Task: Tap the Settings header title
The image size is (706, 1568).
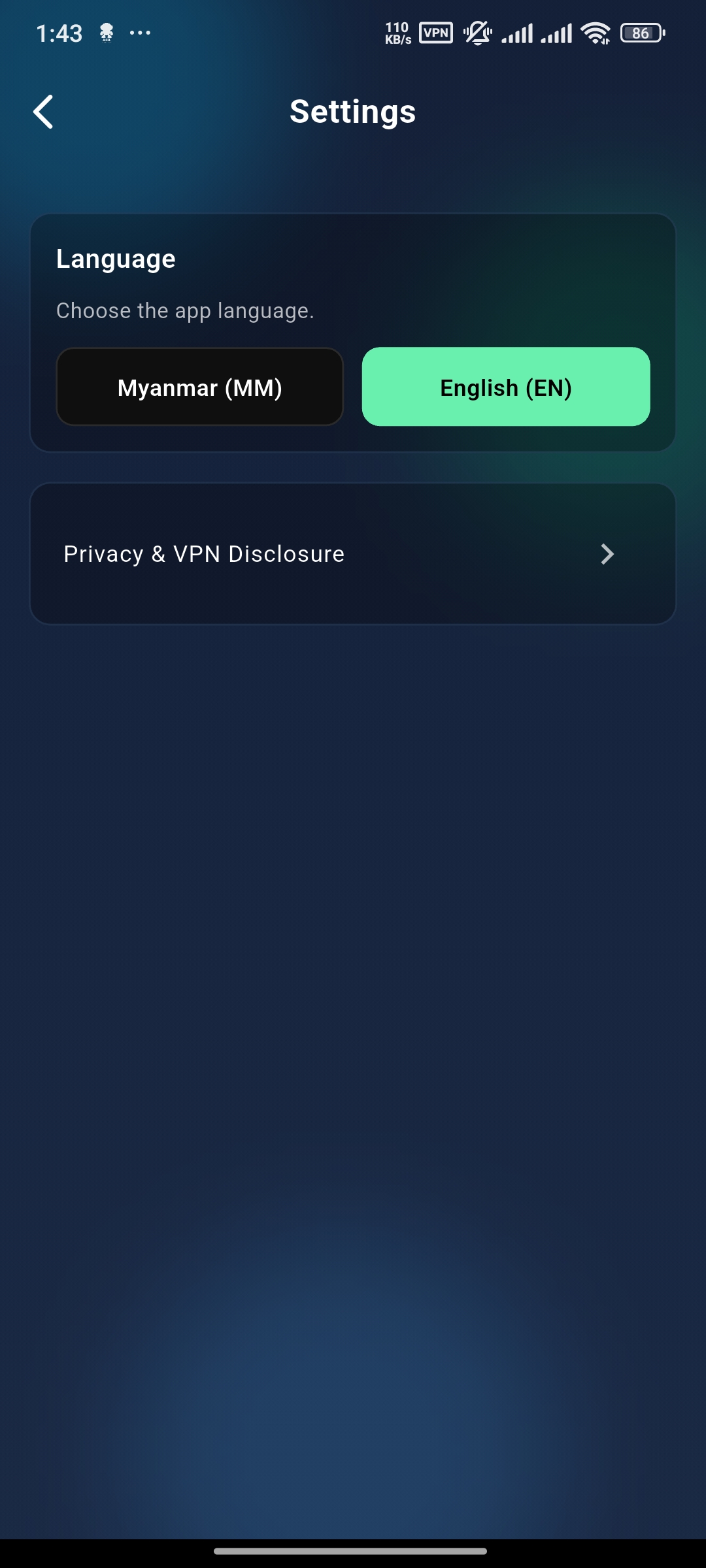Action: [x=352, y=111]
